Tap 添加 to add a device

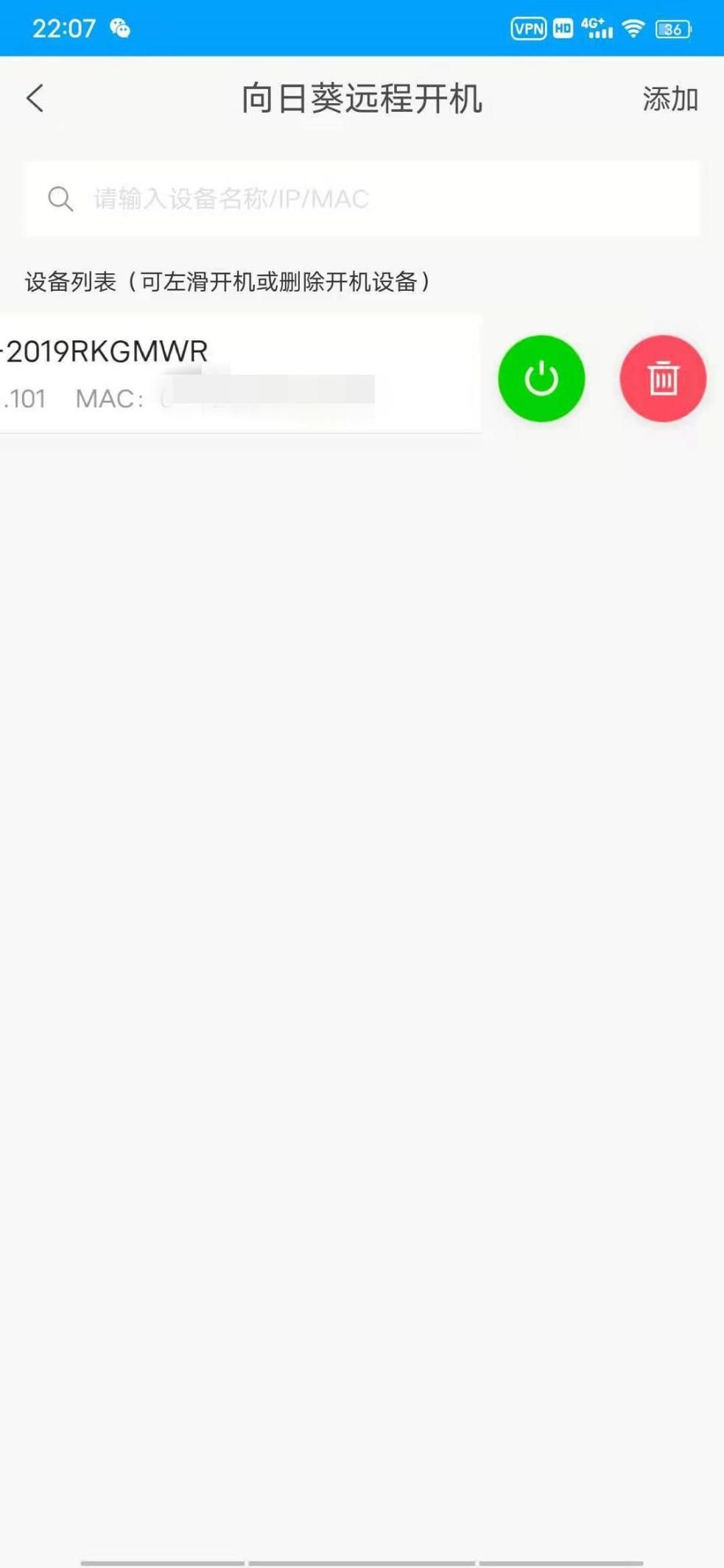(669, 99)
